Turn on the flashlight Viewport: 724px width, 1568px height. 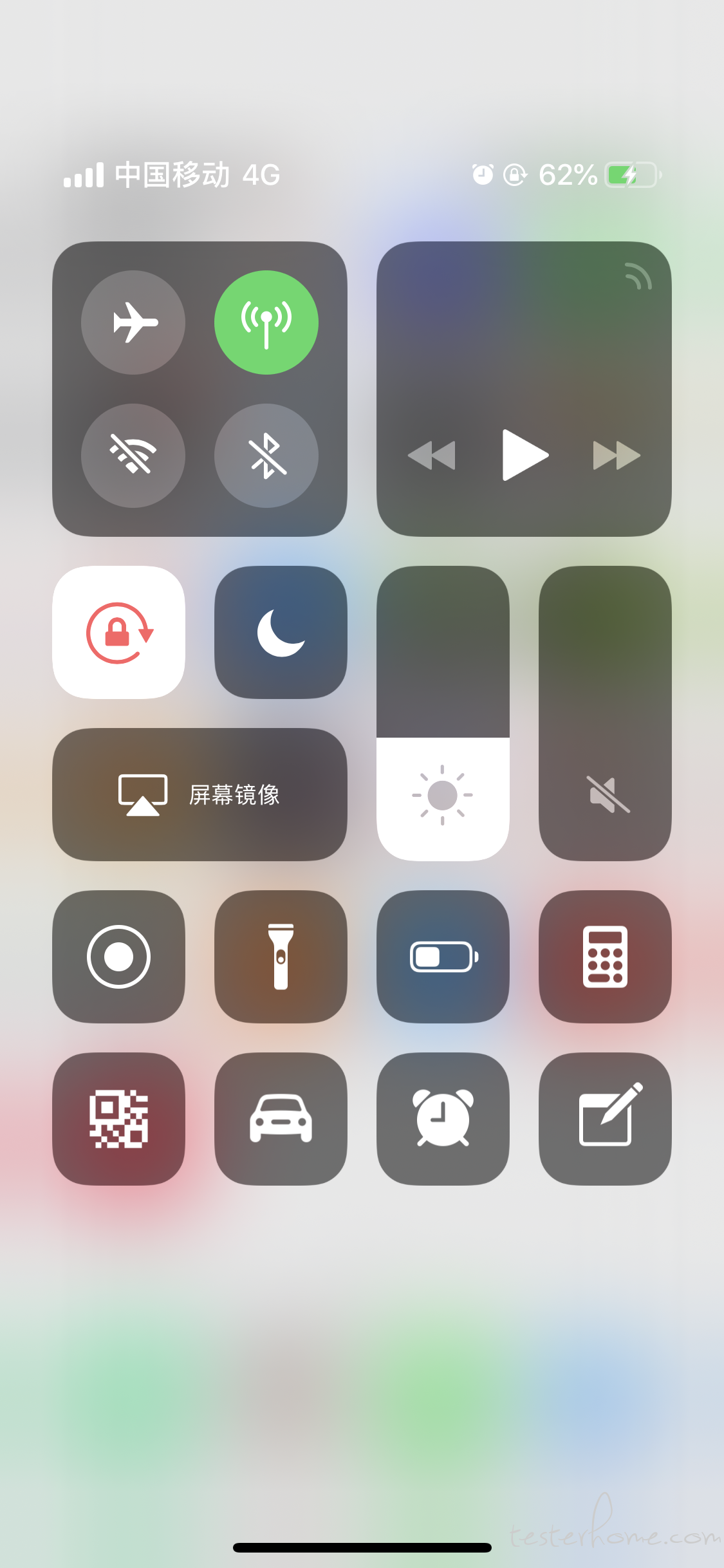281,957
